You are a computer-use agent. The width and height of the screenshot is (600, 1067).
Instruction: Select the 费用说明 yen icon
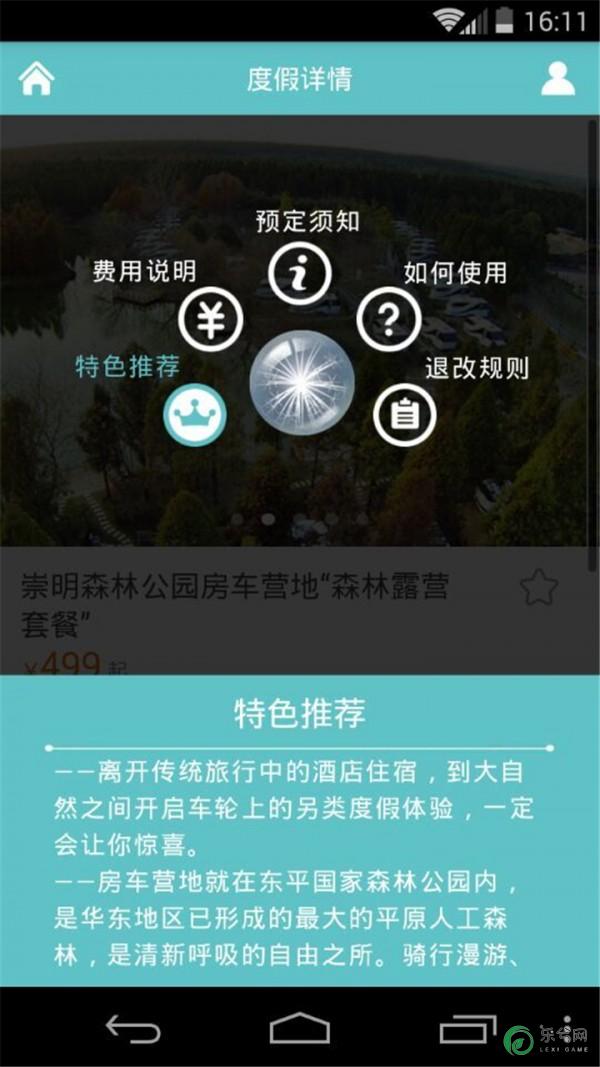[x=211, y=320]
